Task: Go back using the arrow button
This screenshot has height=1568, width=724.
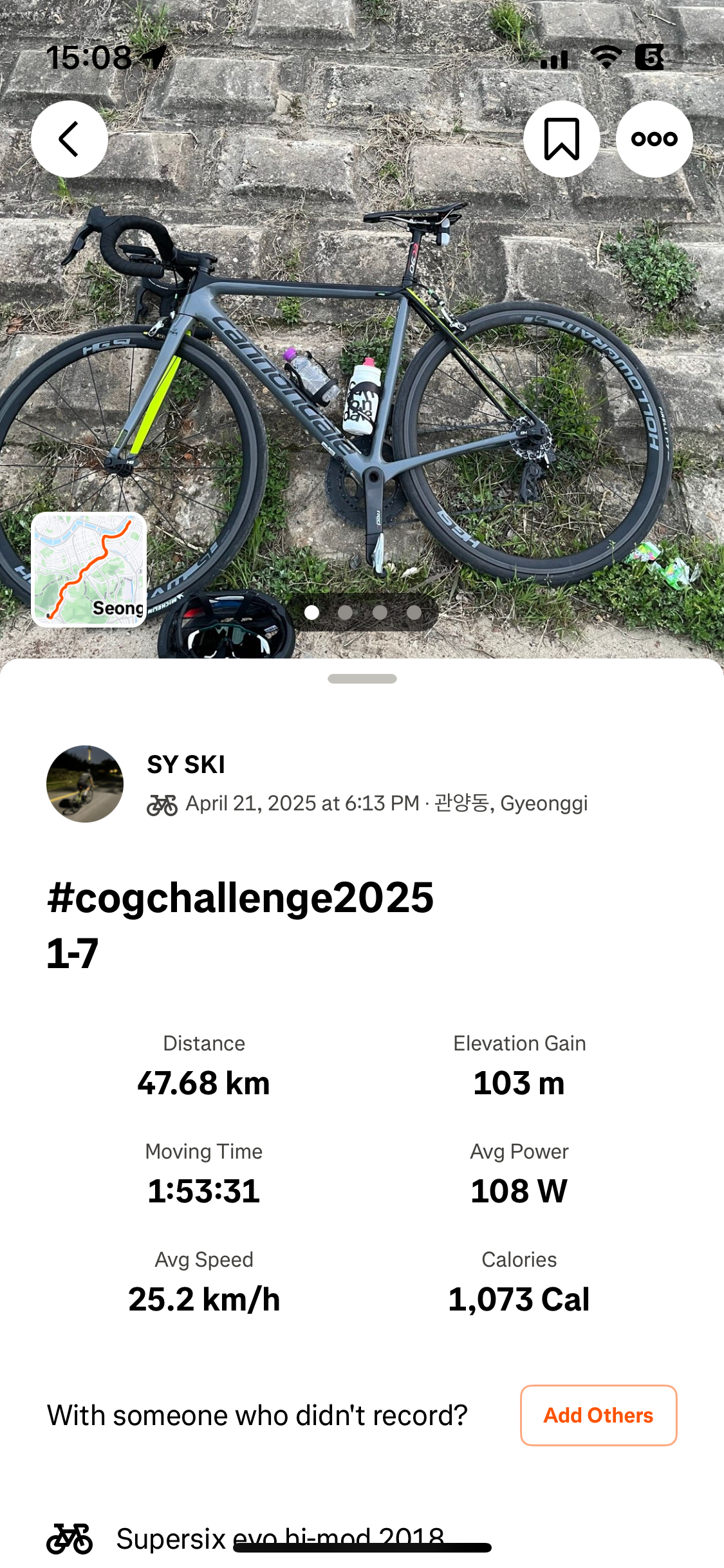Action: coord(70,139)
